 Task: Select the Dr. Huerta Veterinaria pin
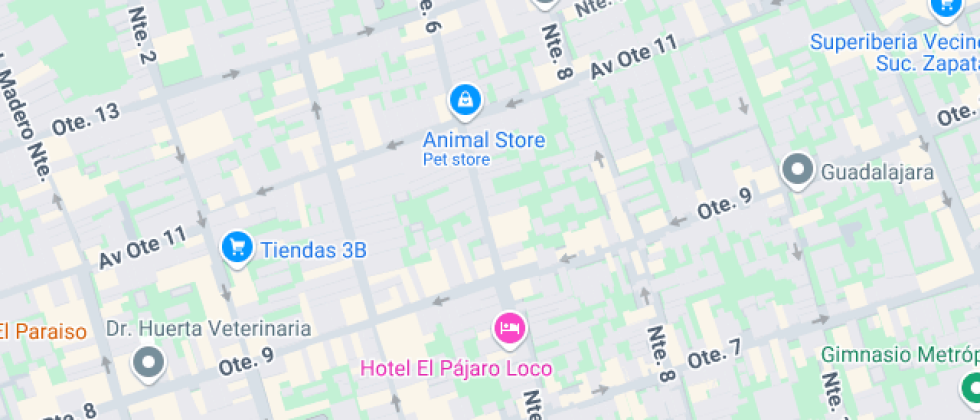click(149, 363)
